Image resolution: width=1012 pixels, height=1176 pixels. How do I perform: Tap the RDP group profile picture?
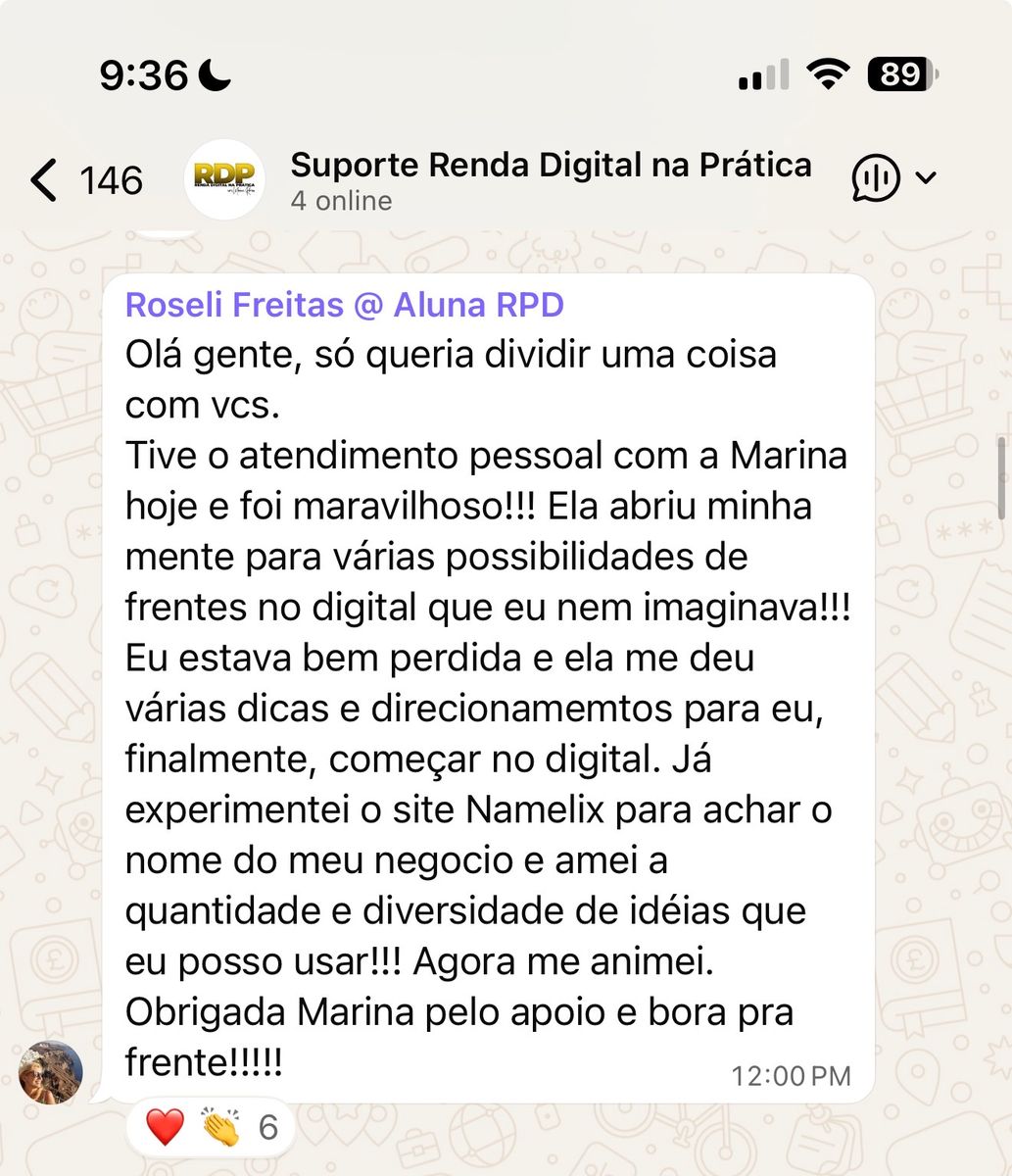point(224,178)
